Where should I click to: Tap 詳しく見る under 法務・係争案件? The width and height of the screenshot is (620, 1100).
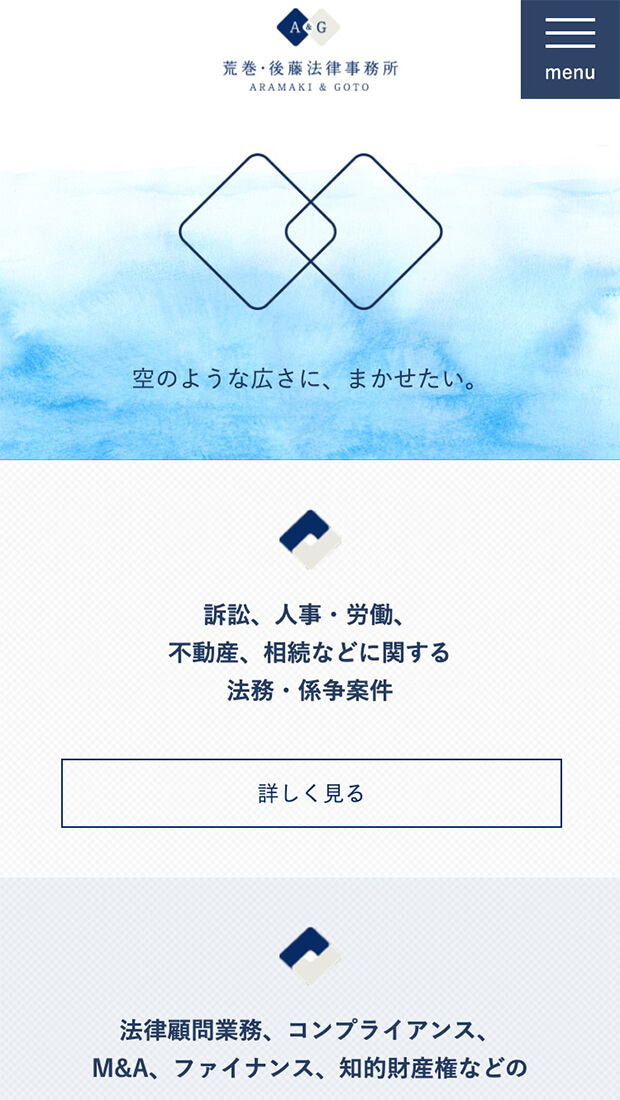click(311, 793)
